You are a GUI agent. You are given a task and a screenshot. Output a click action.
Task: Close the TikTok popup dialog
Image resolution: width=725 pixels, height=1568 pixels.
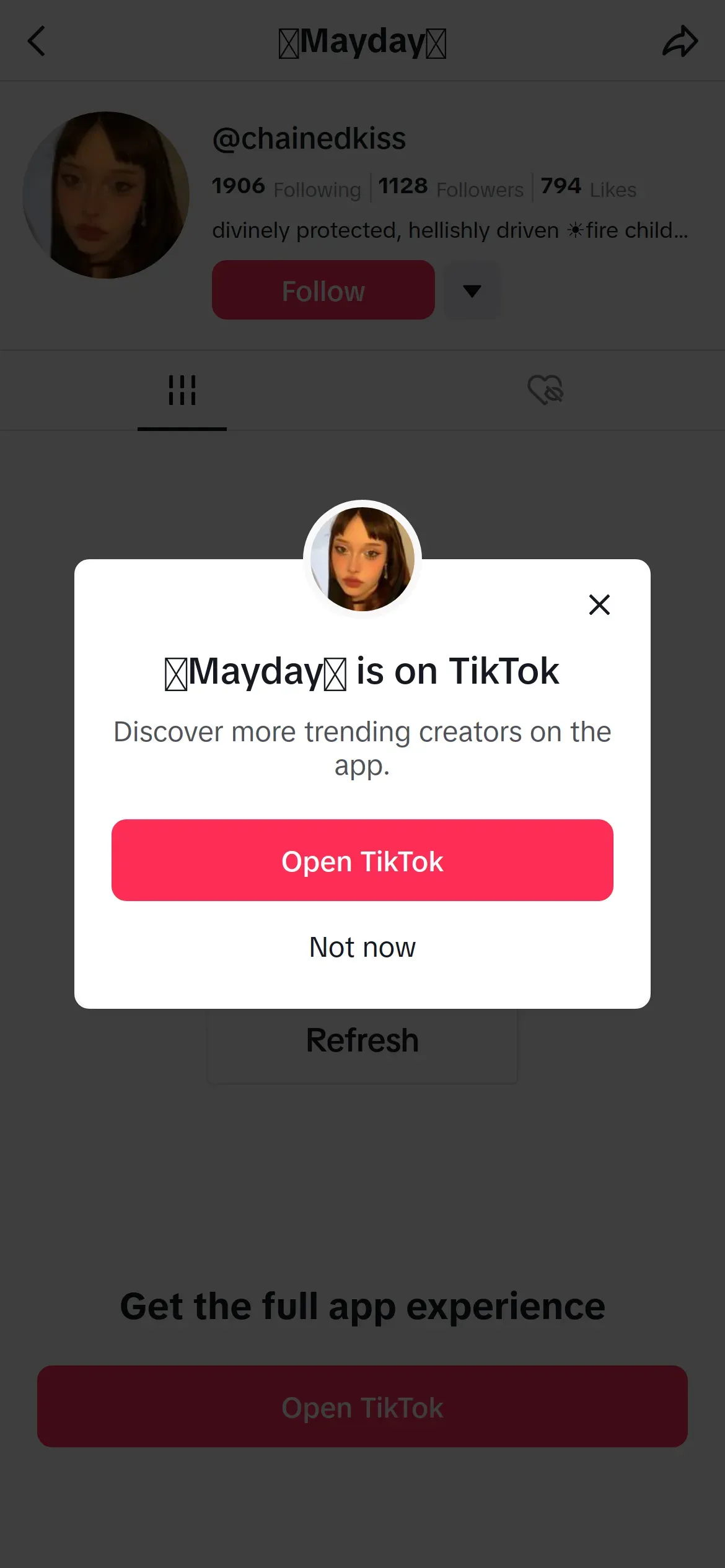[x=599, y=604]
